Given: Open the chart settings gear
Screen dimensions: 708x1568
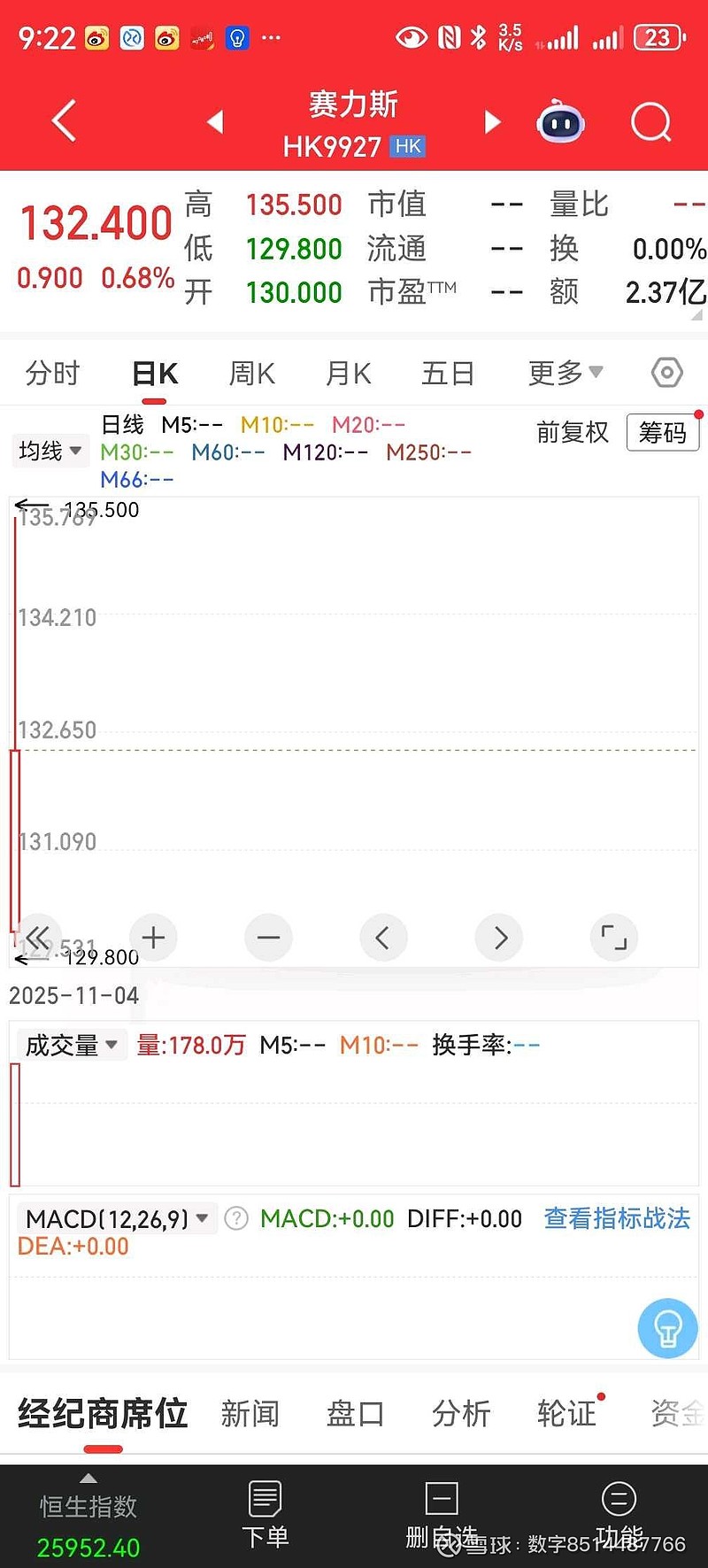Looking at the screenshot, I should pyautogui.click(x=666, y=373).
